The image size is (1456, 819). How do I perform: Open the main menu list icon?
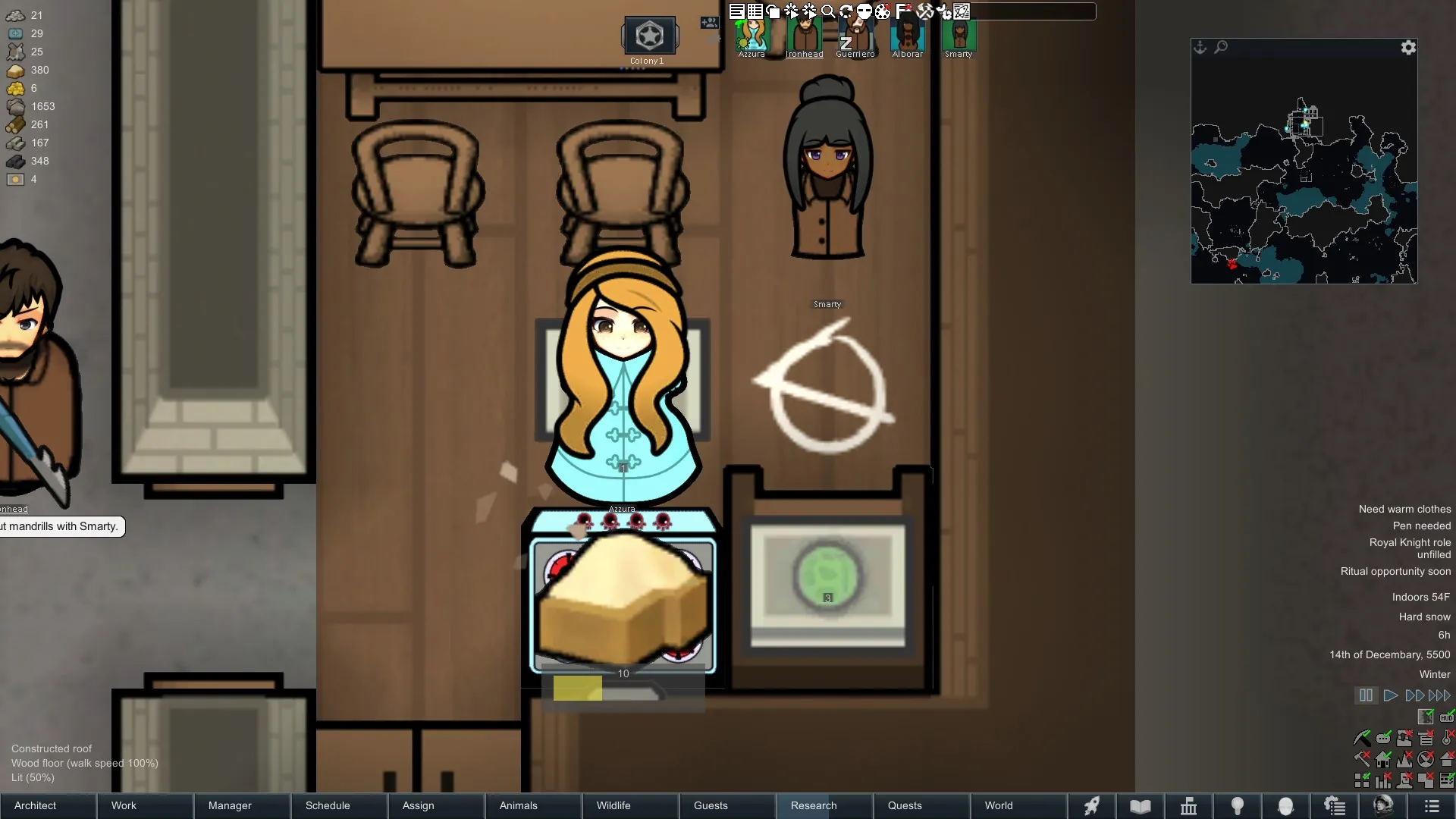[x=1432, y=806]
